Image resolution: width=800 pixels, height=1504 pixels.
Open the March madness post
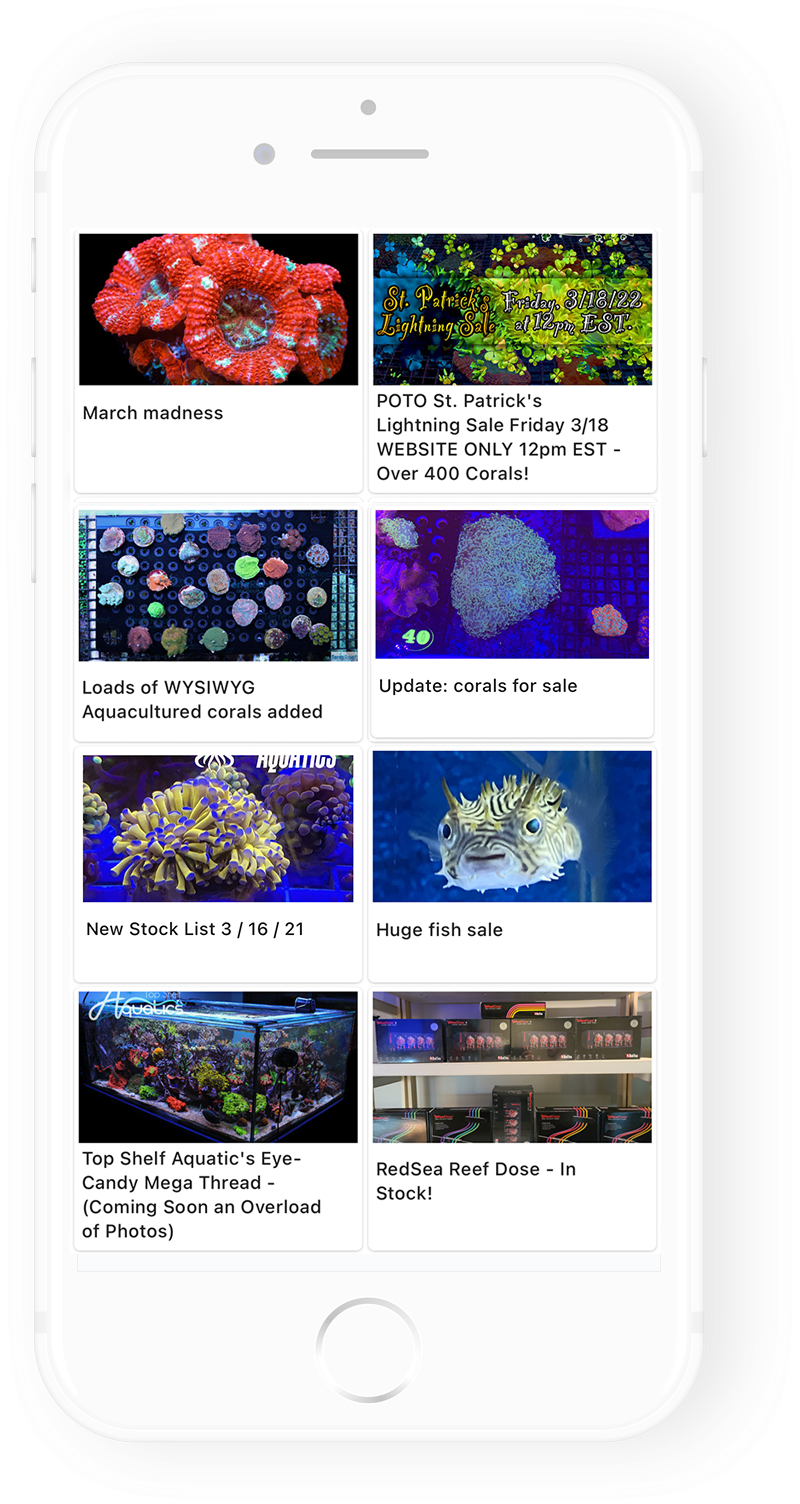tap(218, 361)
